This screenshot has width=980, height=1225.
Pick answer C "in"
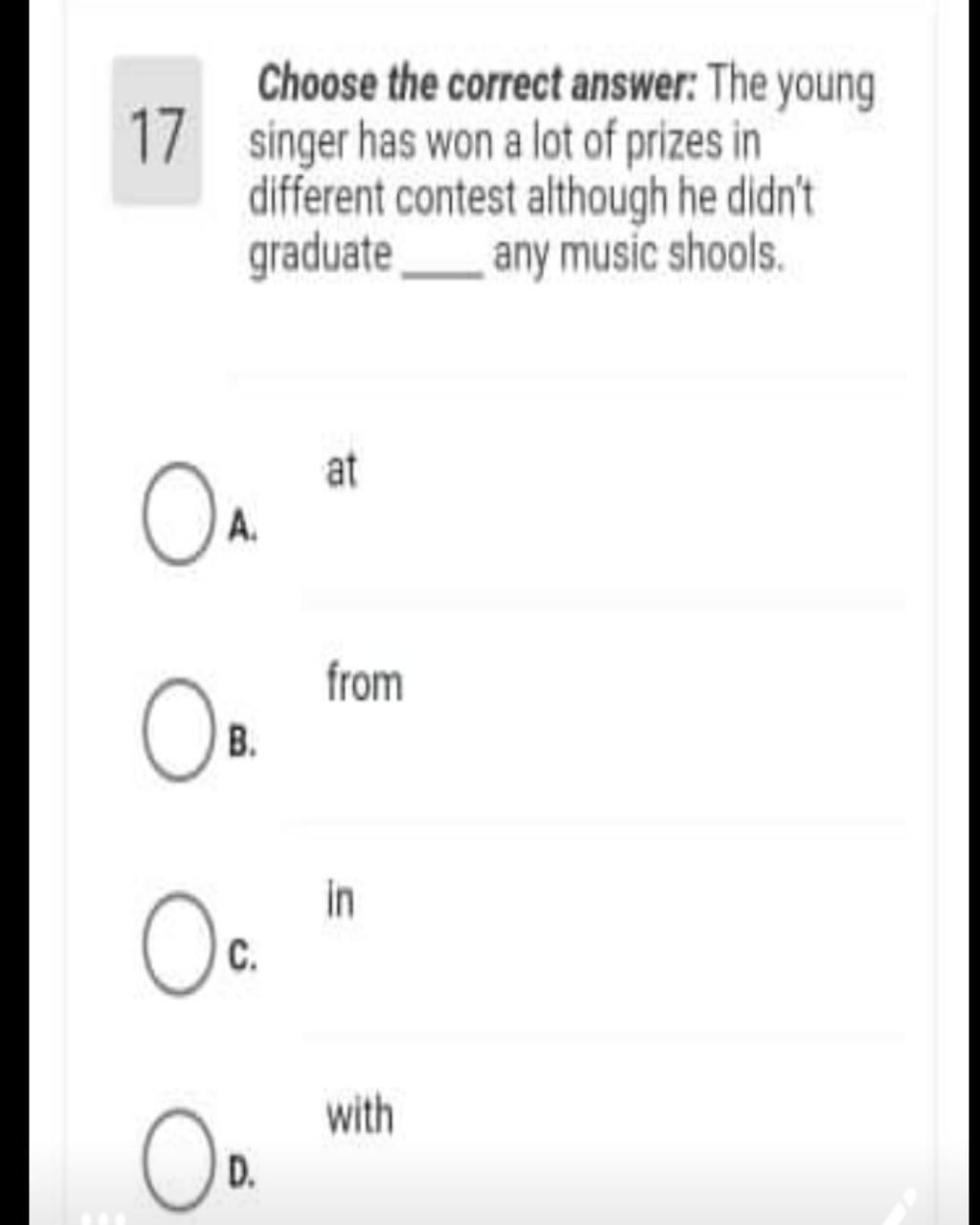coord(177,944)
